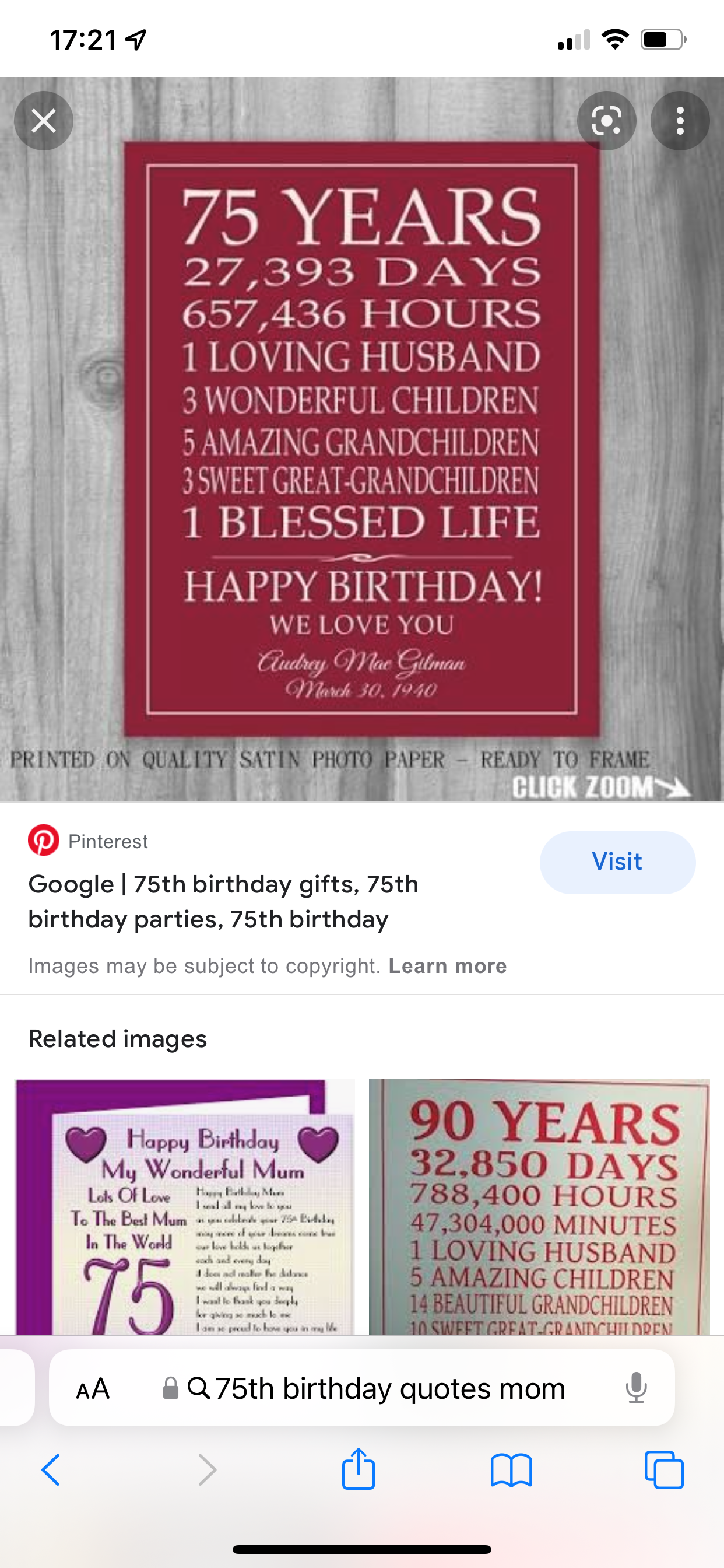Open the full 75 Years birthday image
Screen dimensions: 724x1568
[361, 438]
